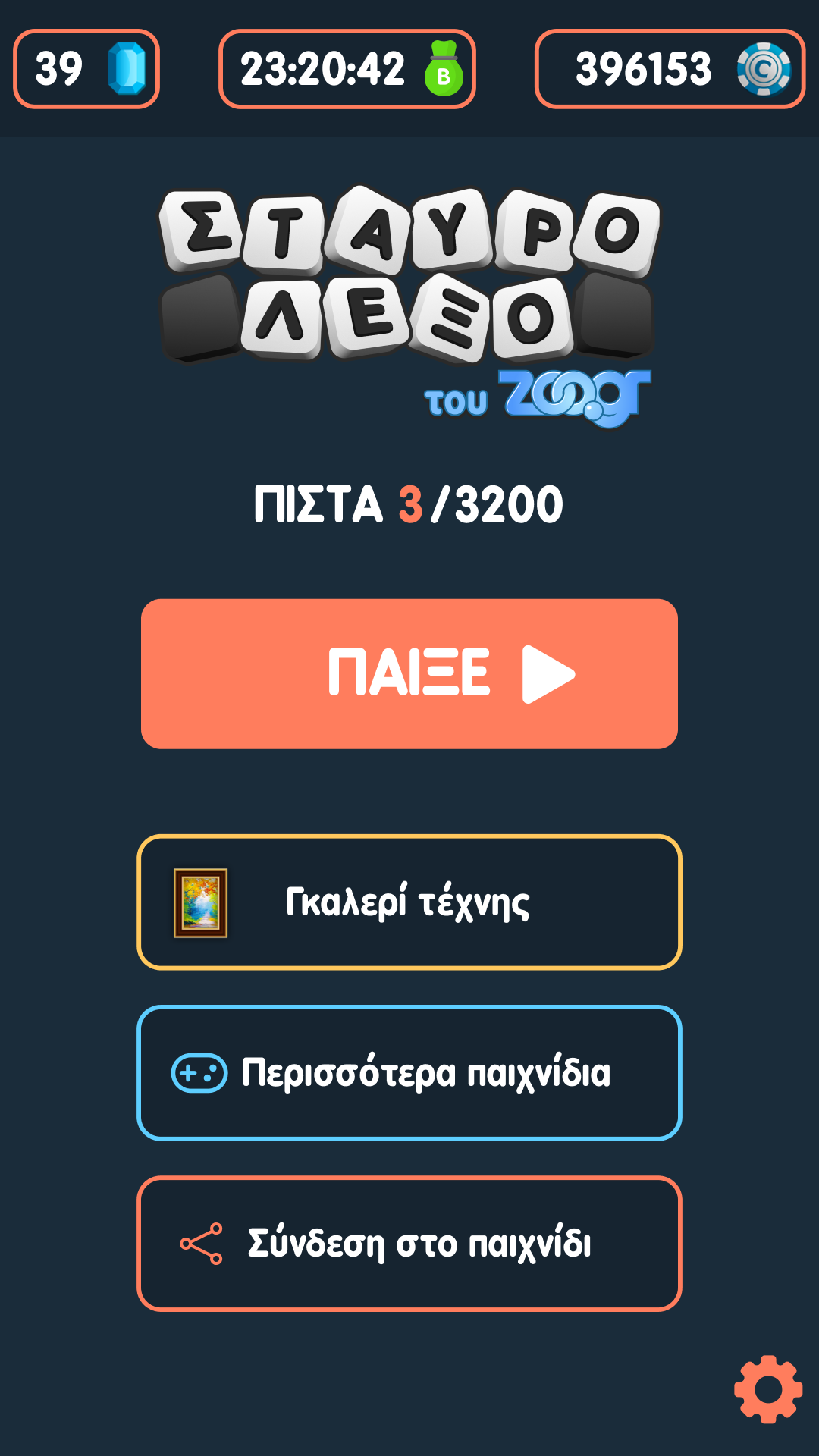Open Γκαλερί τέχνης

click(409, 902)
